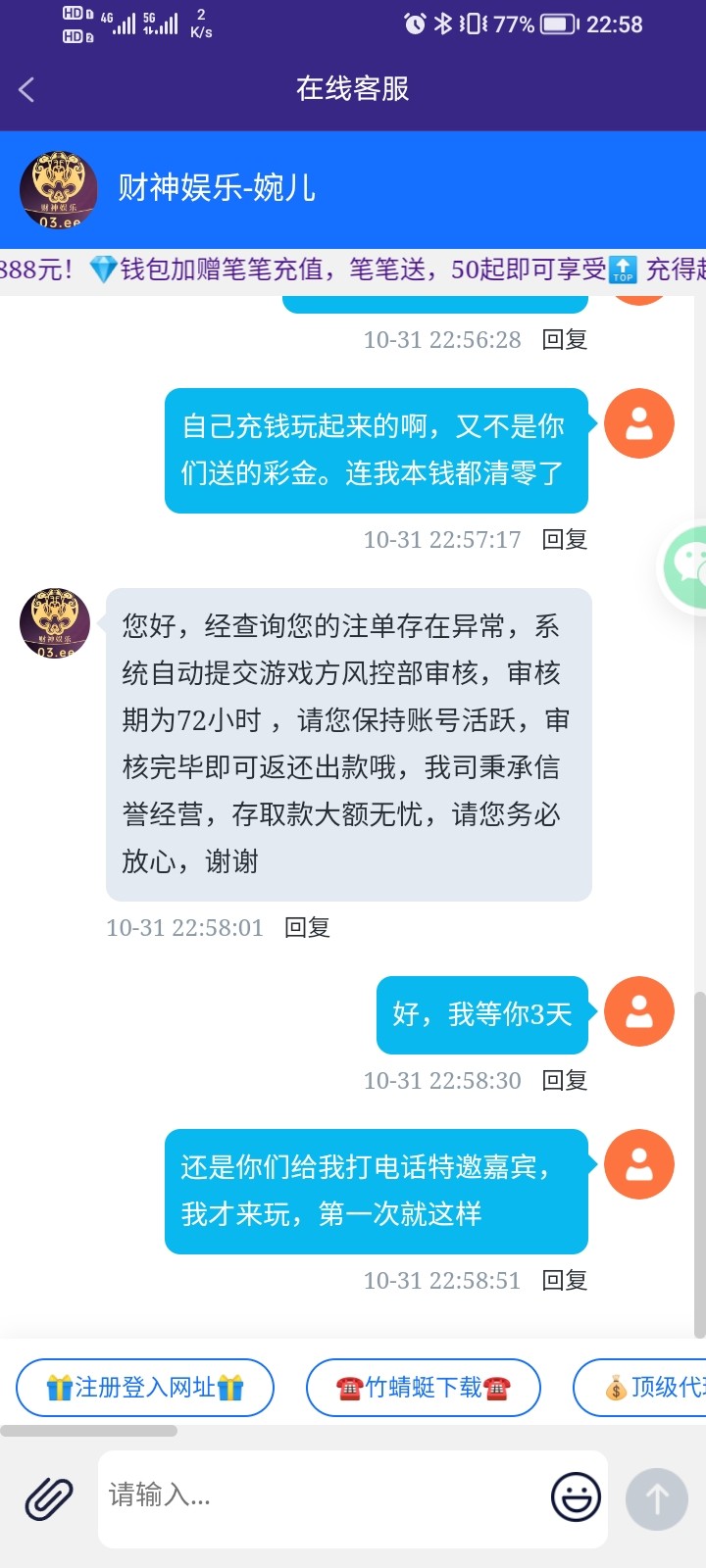Screen dimensions: 706x1568
Task: Choose the 竹蜻蜓下载 quick reply
Action: [424, 1388]
